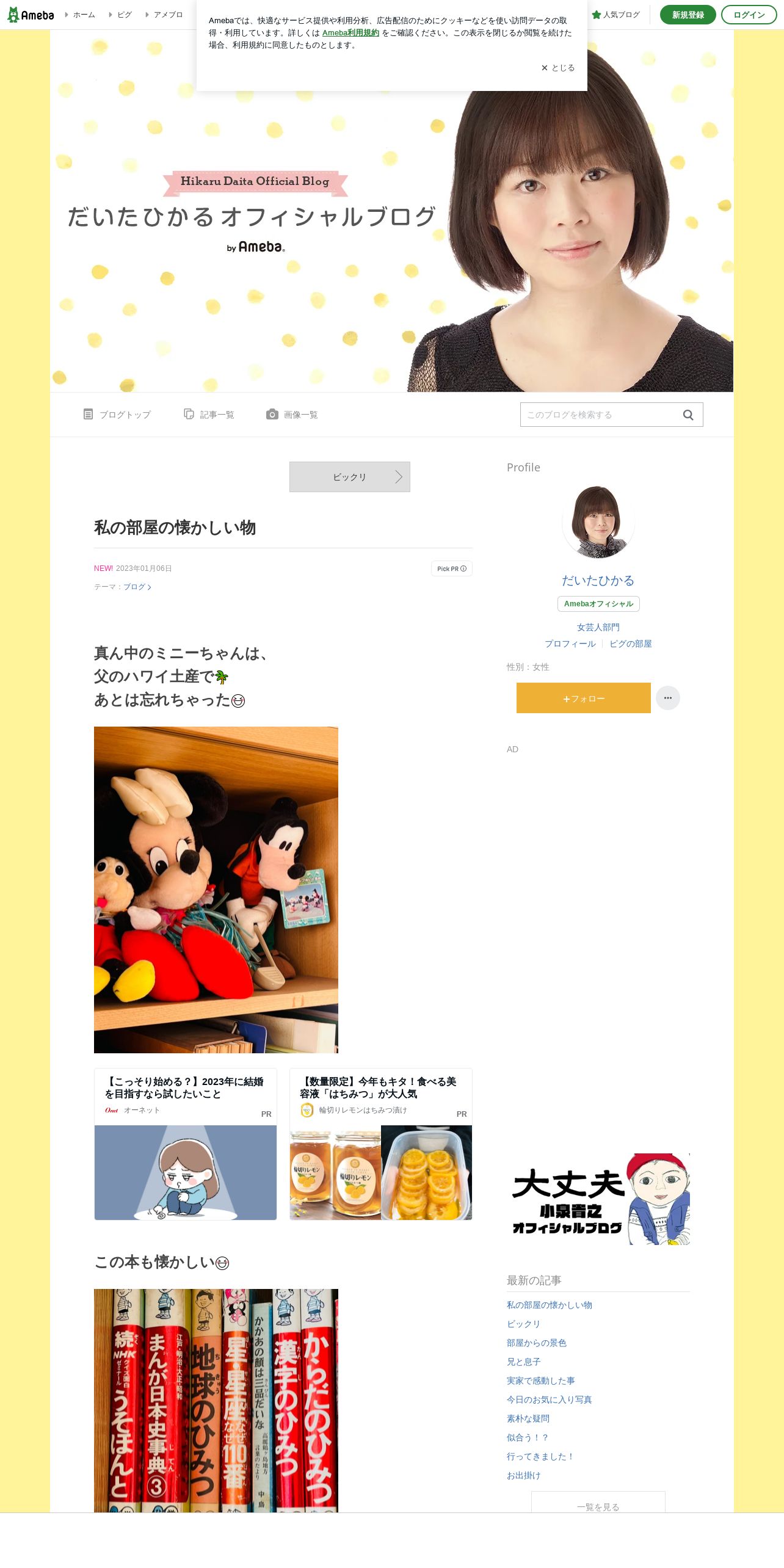Go to the ビックリ article
The width and height of the screenshot is (784, 1568).
click(x=350, y=477)
